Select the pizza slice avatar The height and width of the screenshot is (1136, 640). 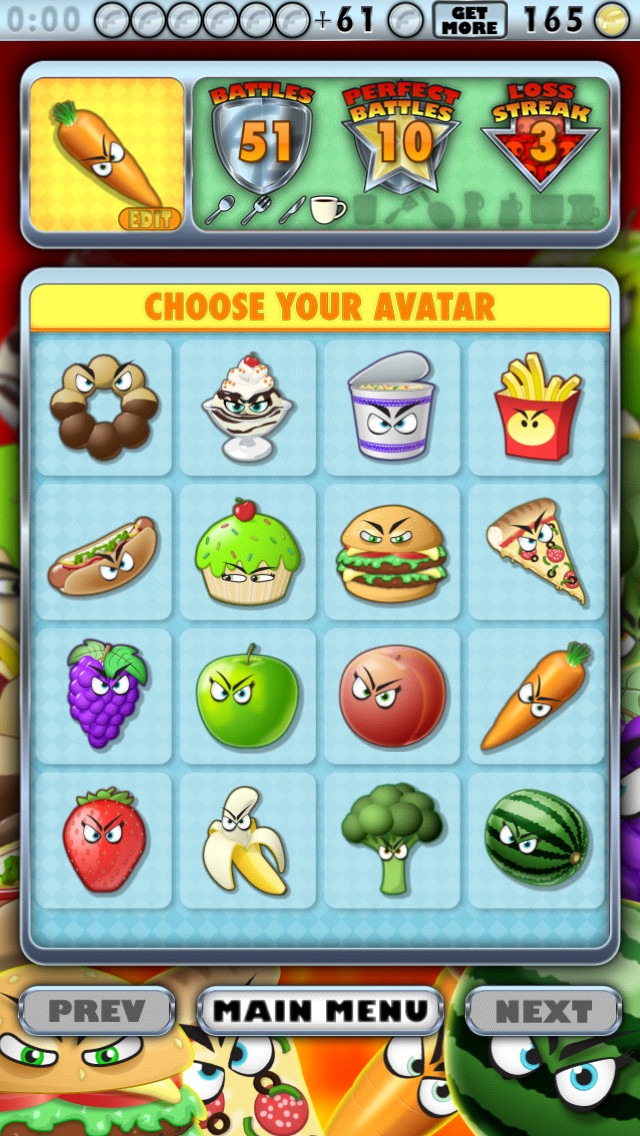click(x=536, y=552)
